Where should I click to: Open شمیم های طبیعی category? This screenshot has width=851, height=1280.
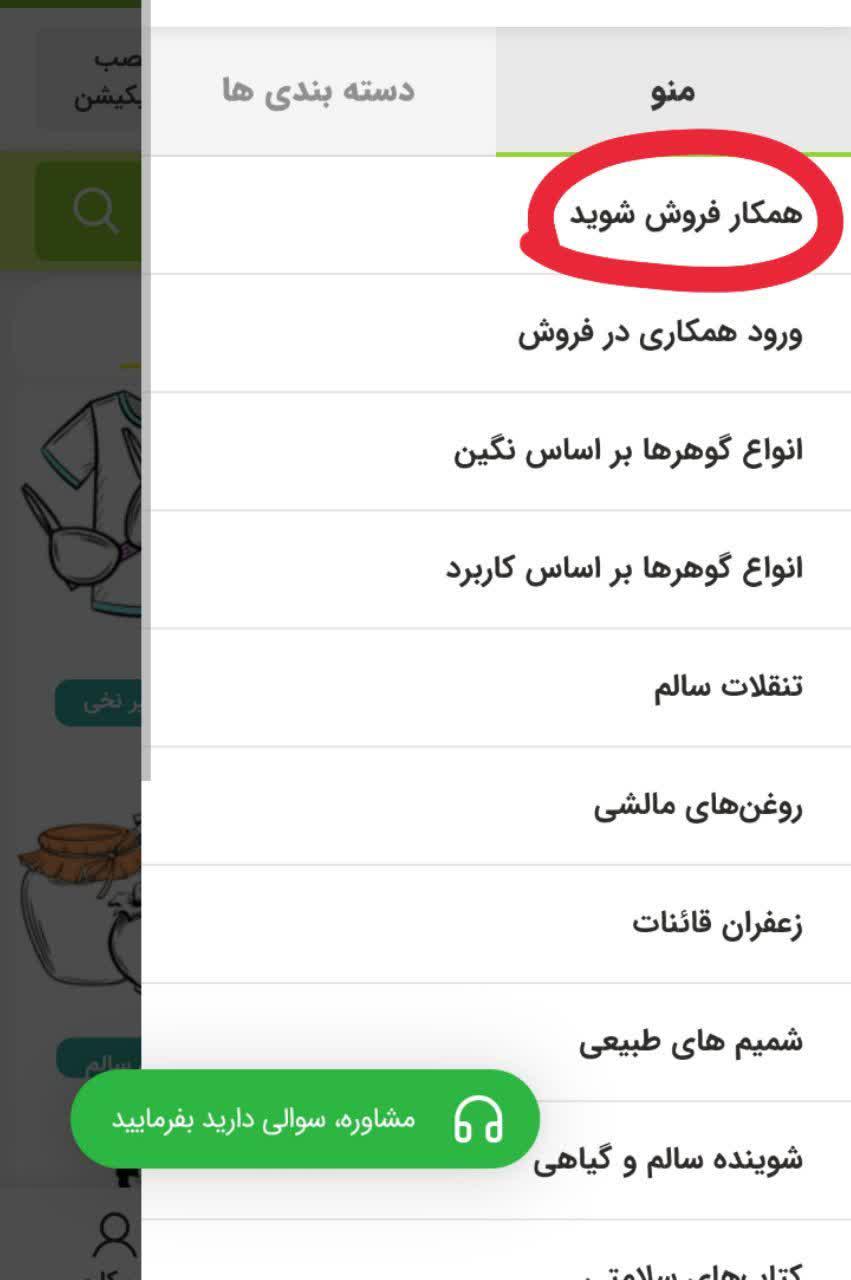[x=690, y=1042]
